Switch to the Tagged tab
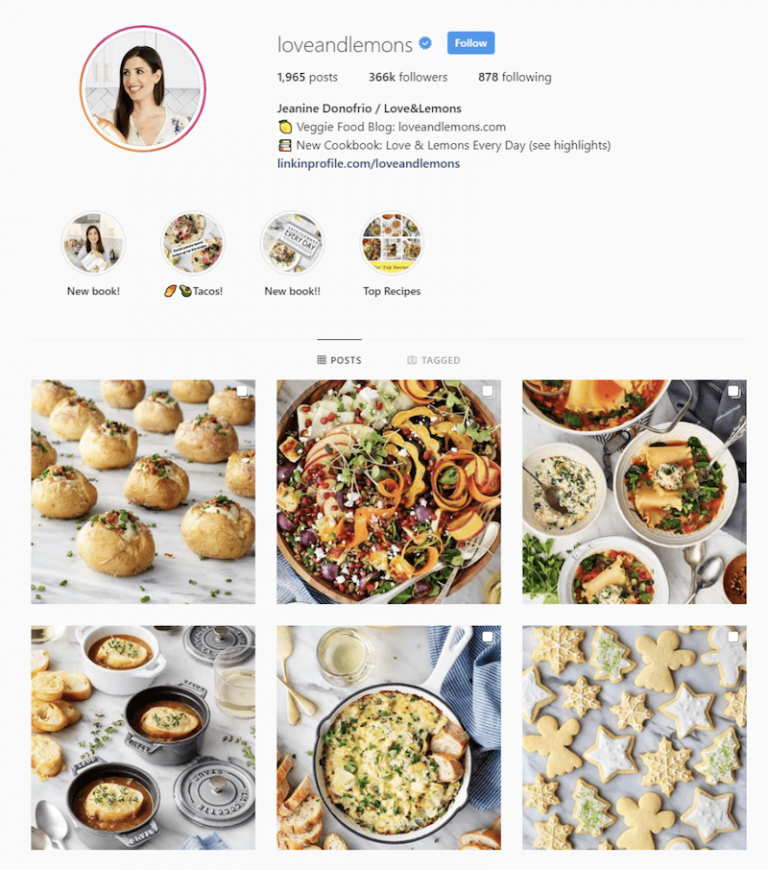 (434, 360)
